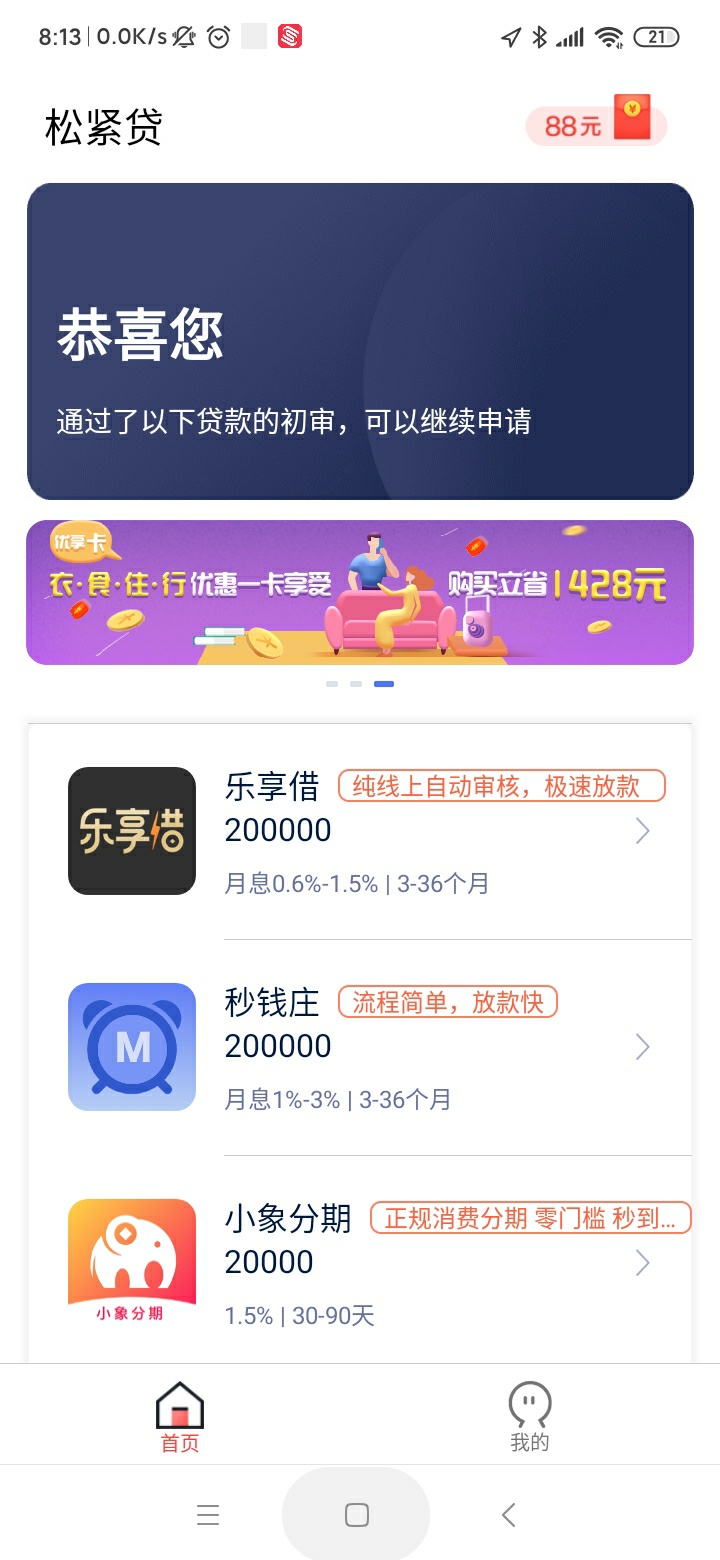
Task: Select the 首页 tab
Action: [180, 1416]
